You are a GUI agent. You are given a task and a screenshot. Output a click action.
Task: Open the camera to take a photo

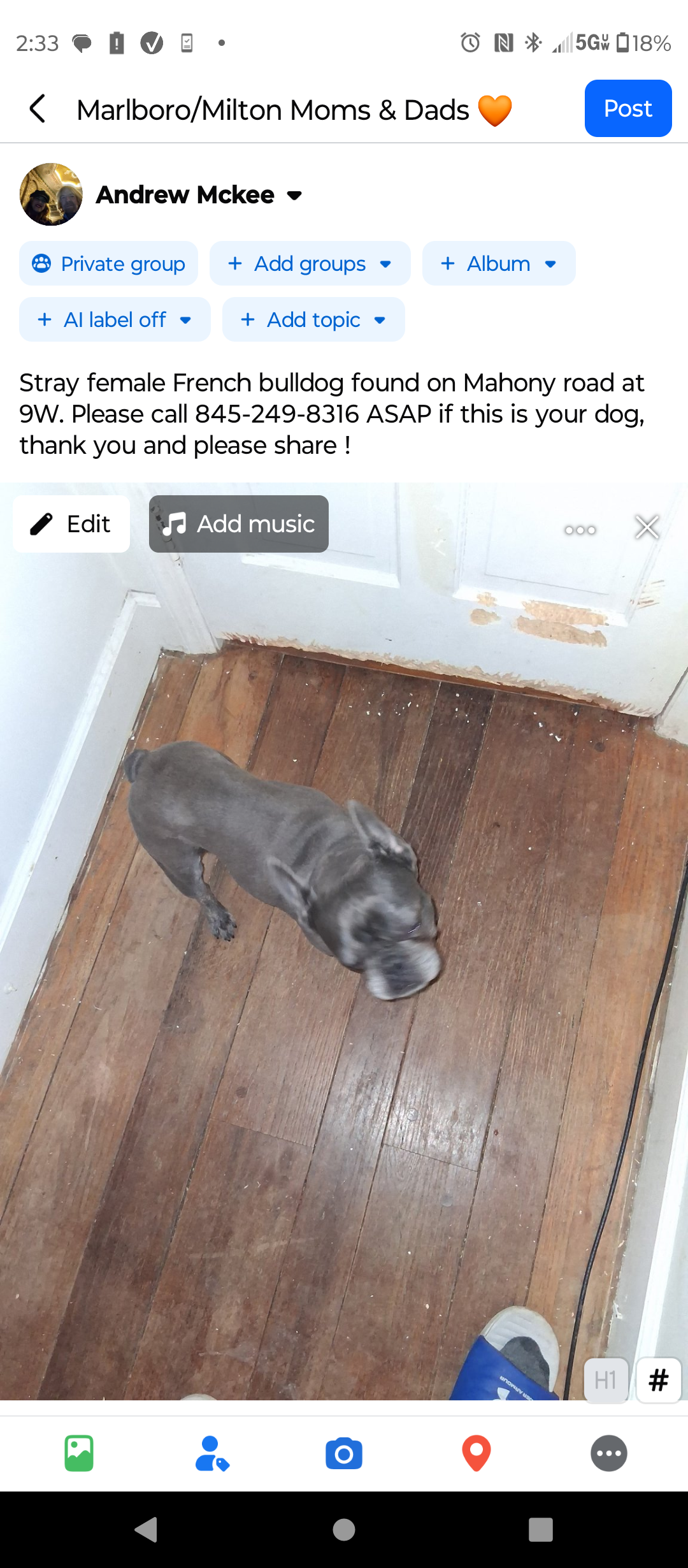point(344,1453)
